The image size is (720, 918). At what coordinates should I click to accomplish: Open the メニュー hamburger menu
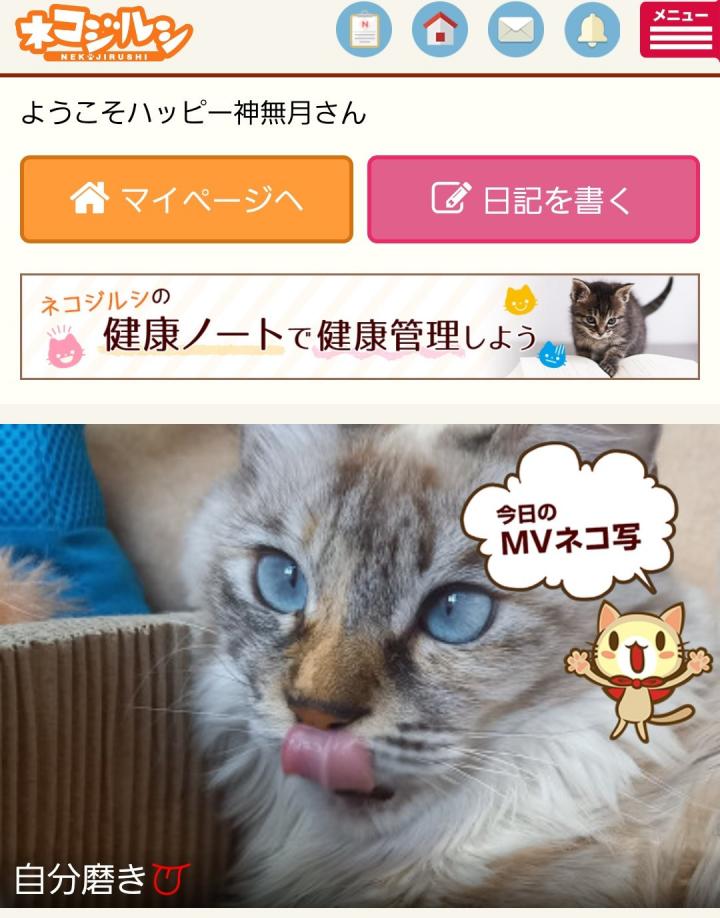pyautogui.click(x=679, y=30)
